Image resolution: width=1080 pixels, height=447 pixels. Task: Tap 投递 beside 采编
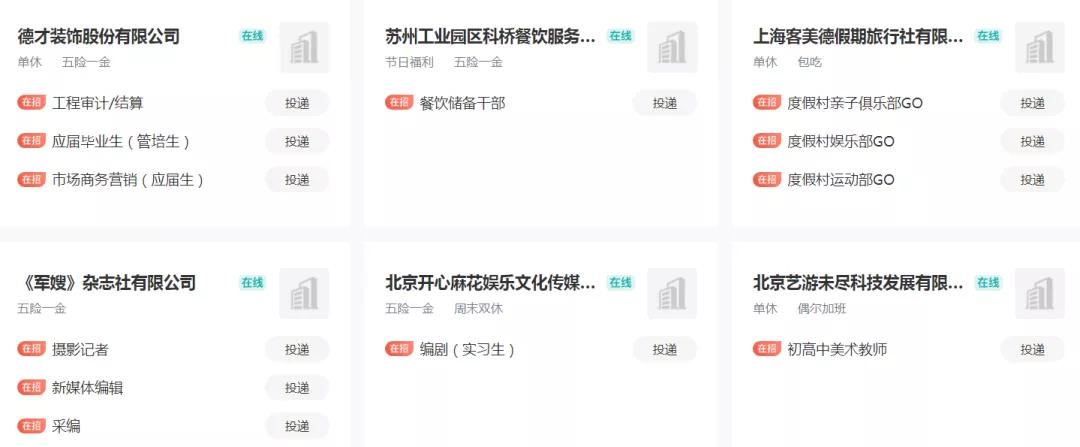tap(297, 426)
